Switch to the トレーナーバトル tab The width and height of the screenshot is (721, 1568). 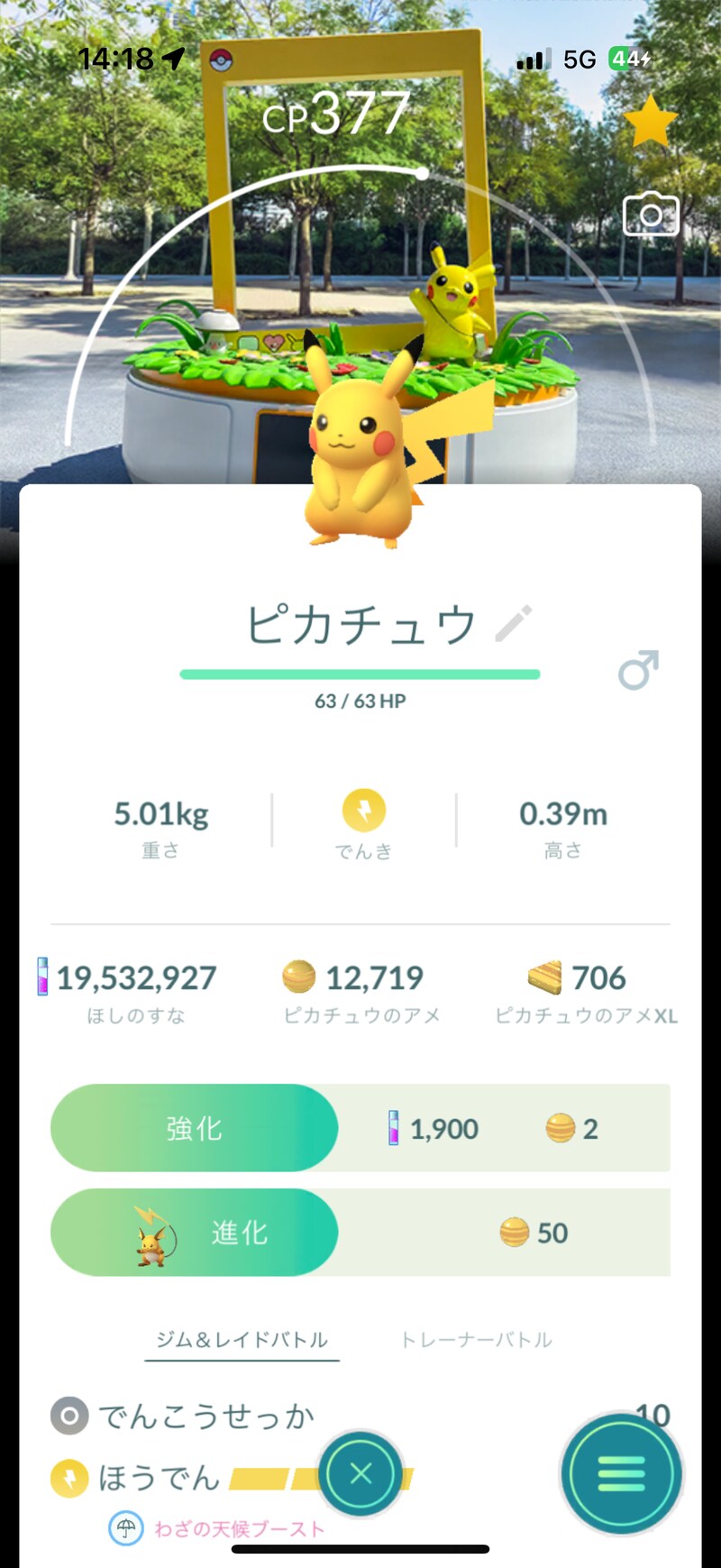point(476,1340)
